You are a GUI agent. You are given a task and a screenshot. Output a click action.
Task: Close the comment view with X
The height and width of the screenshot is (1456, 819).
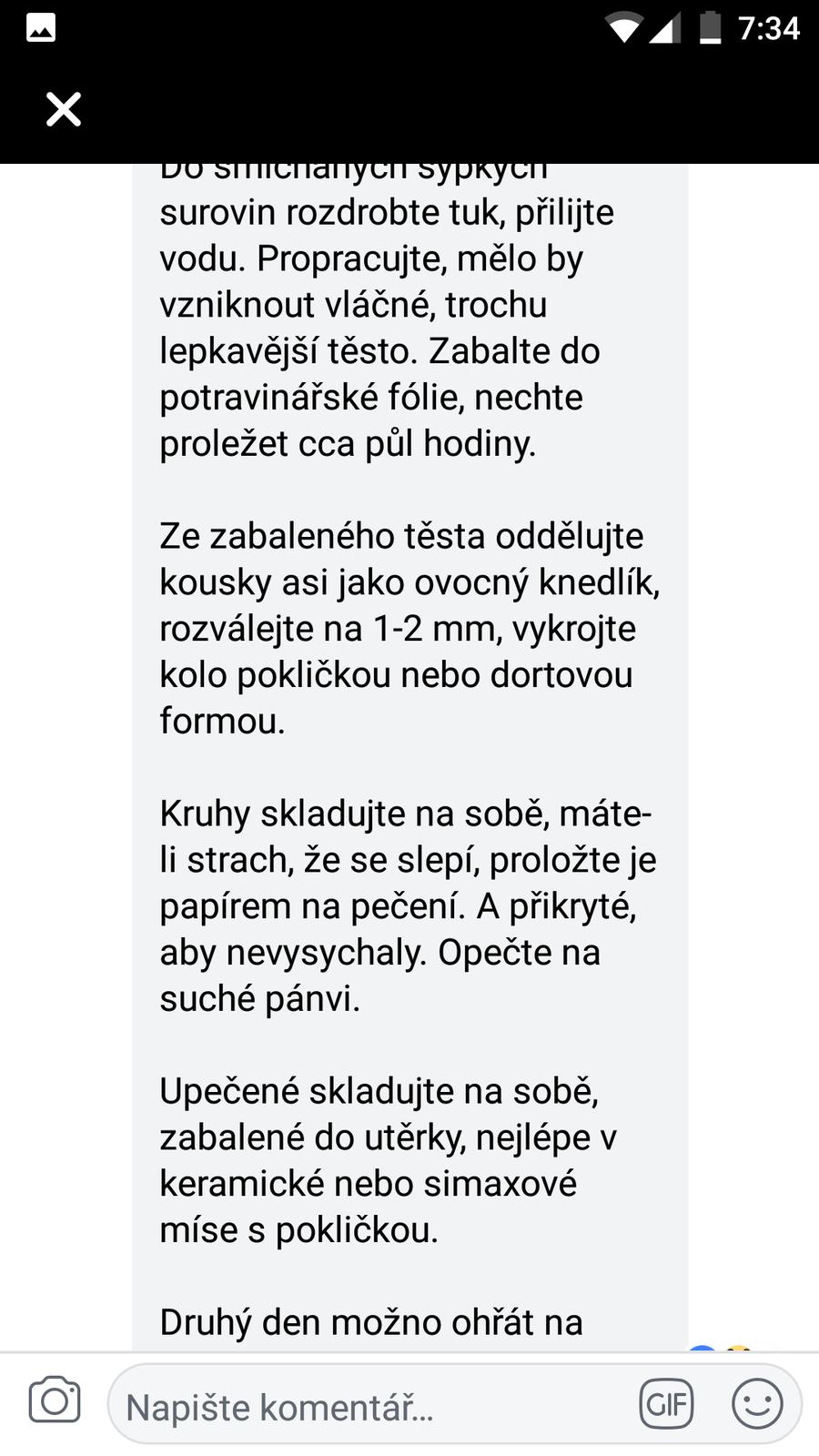[64, 110]
